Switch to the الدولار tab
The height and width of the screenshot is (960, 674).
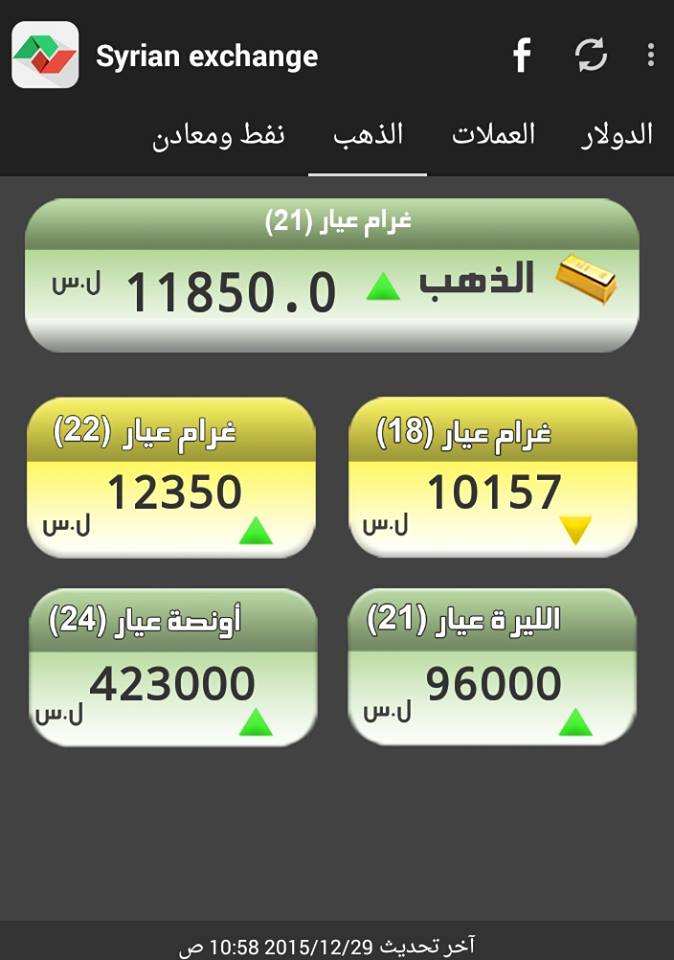pos(617,135)
